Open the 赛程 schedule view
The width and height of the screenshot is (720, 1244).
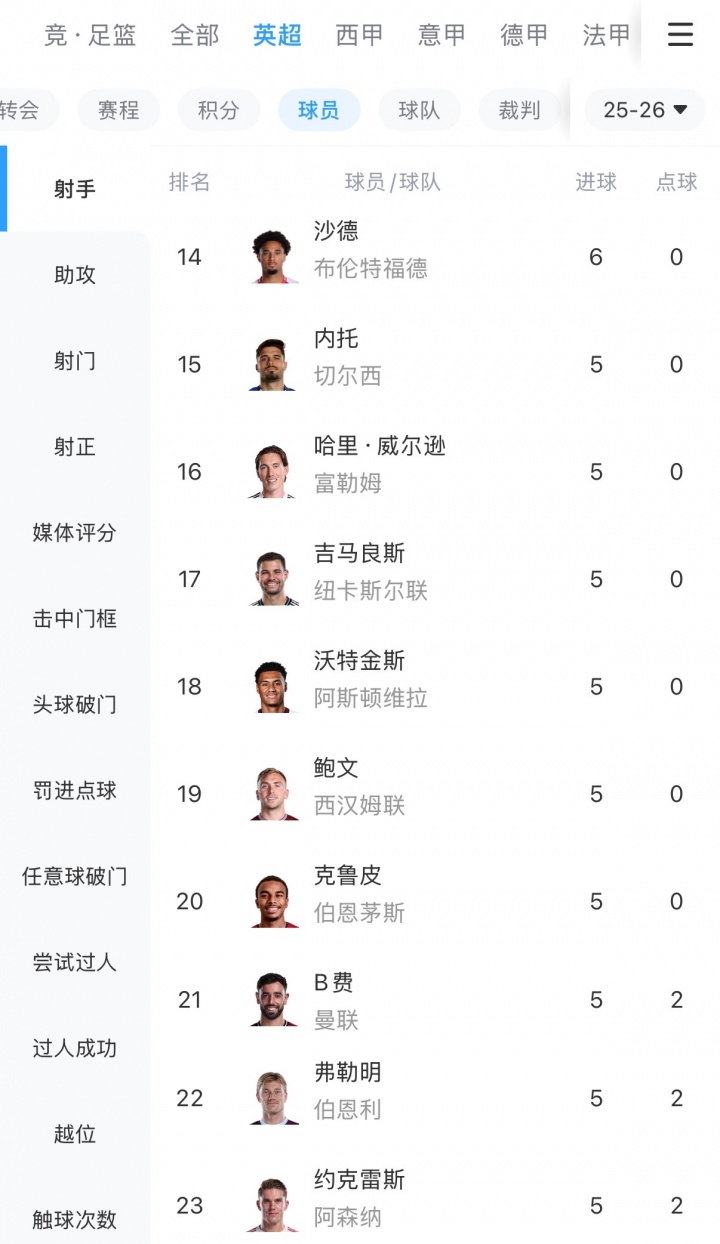click(119, 110)
